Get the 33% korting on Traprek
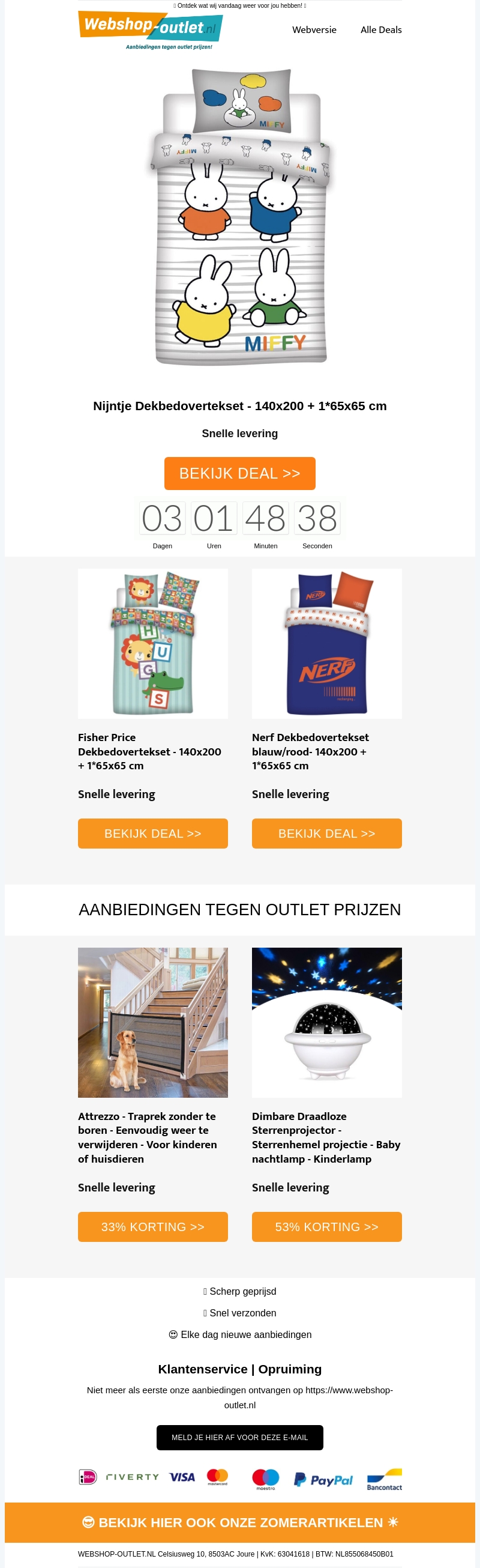Screen dimensions: 480x1568 152,1226
